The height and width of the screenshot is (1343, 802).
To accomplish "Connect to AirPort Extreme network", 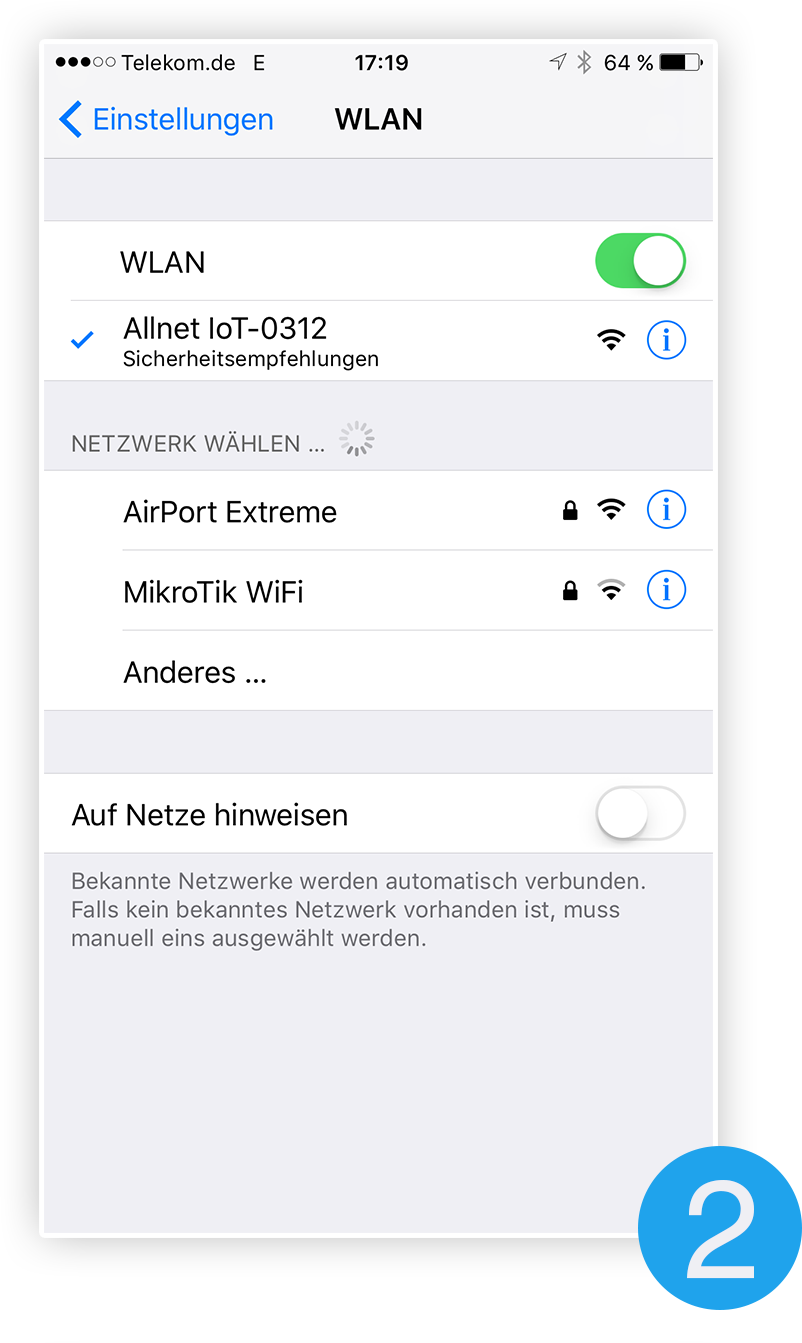I will point(230,512).
